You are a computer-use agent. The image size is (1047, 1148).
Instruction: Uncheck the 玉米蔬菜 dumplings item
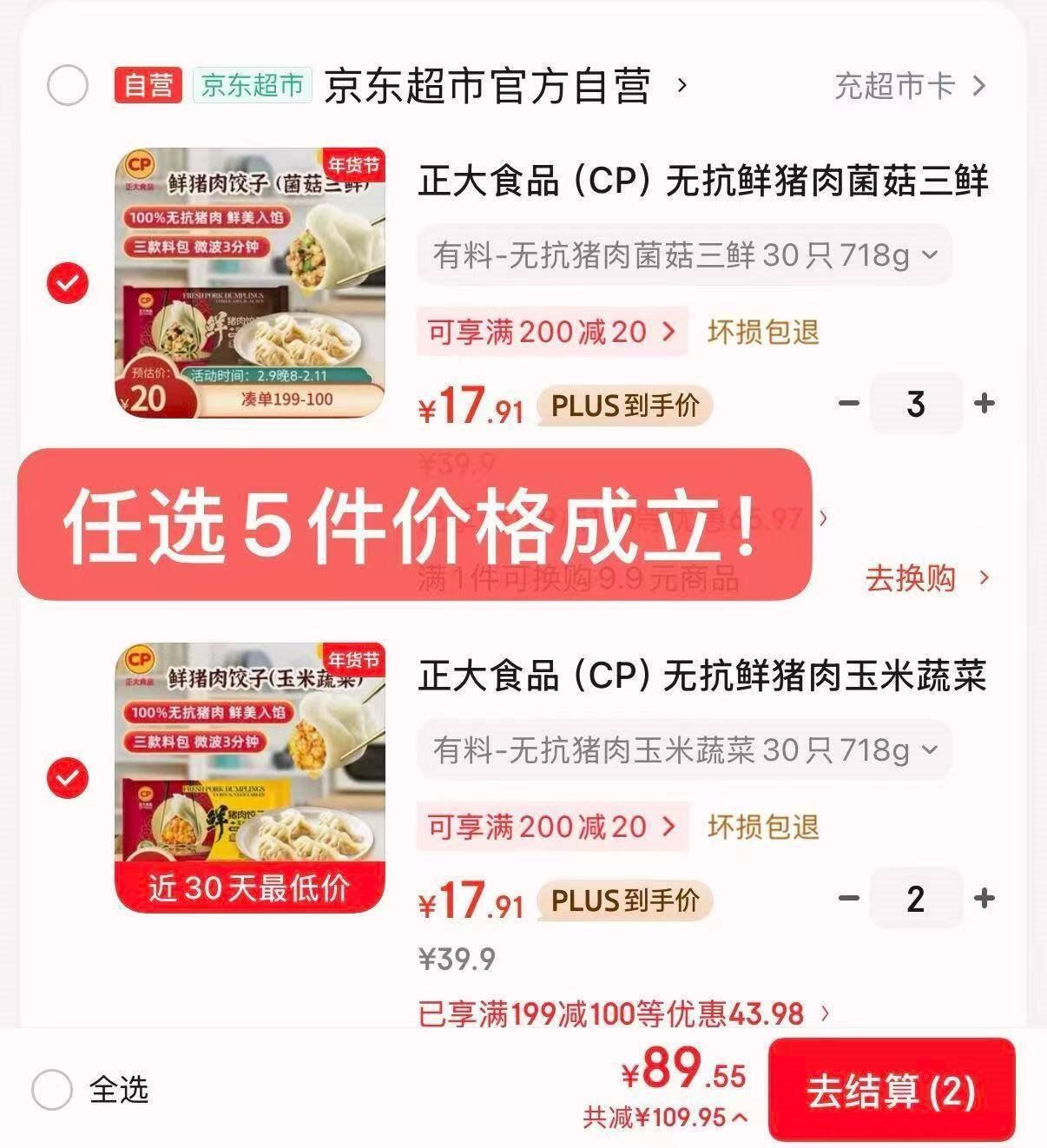point(68,776)
